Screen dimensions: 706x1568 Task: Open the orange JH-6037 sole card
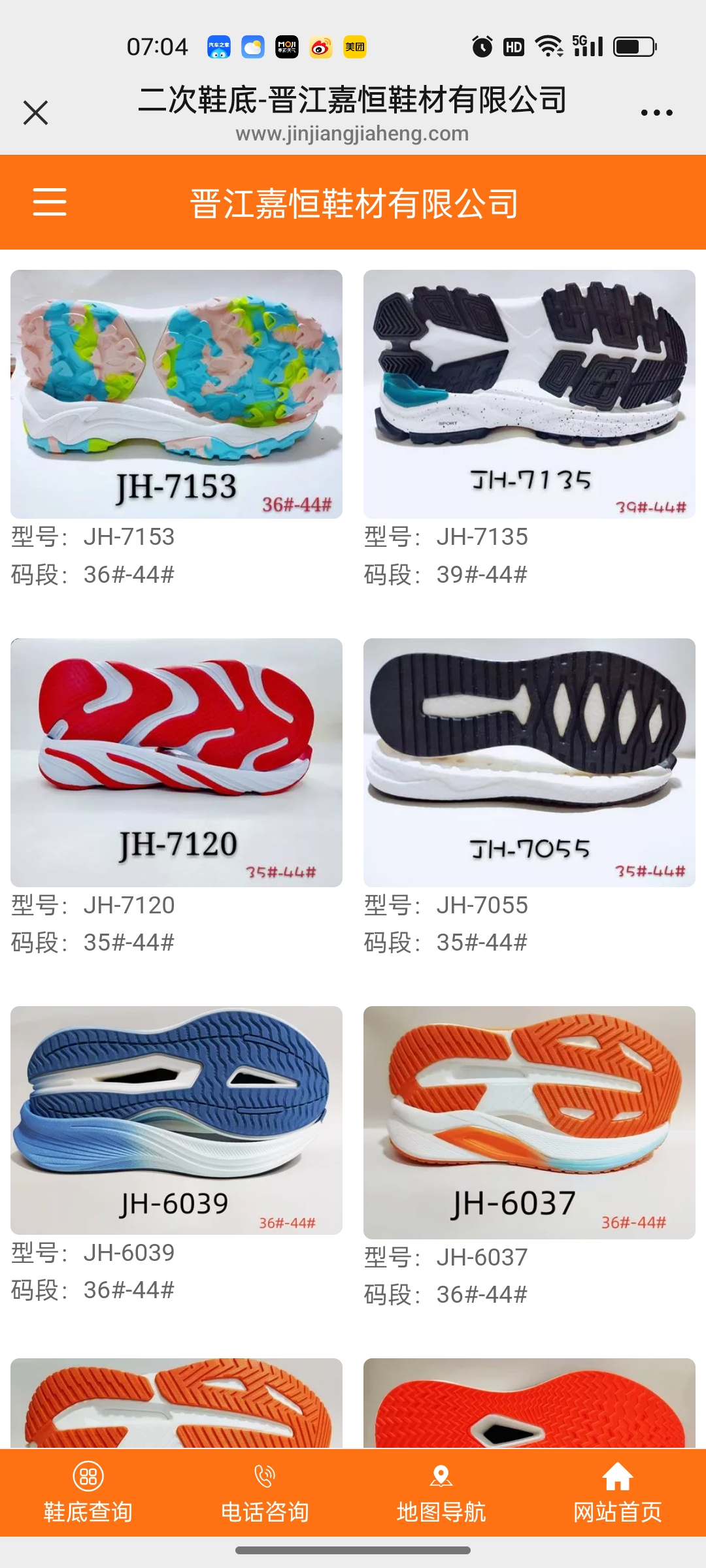(529, 1122)
